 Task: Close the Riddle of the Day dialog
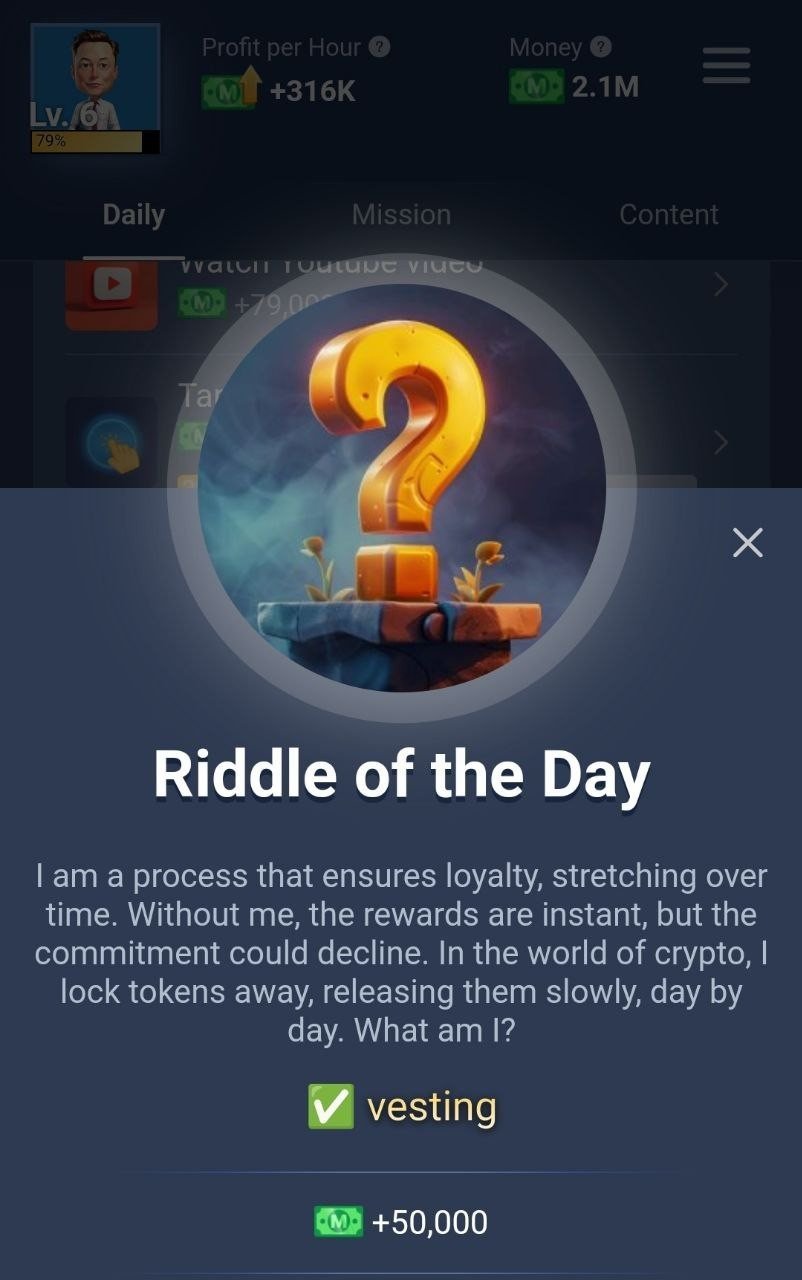point(747,542)
